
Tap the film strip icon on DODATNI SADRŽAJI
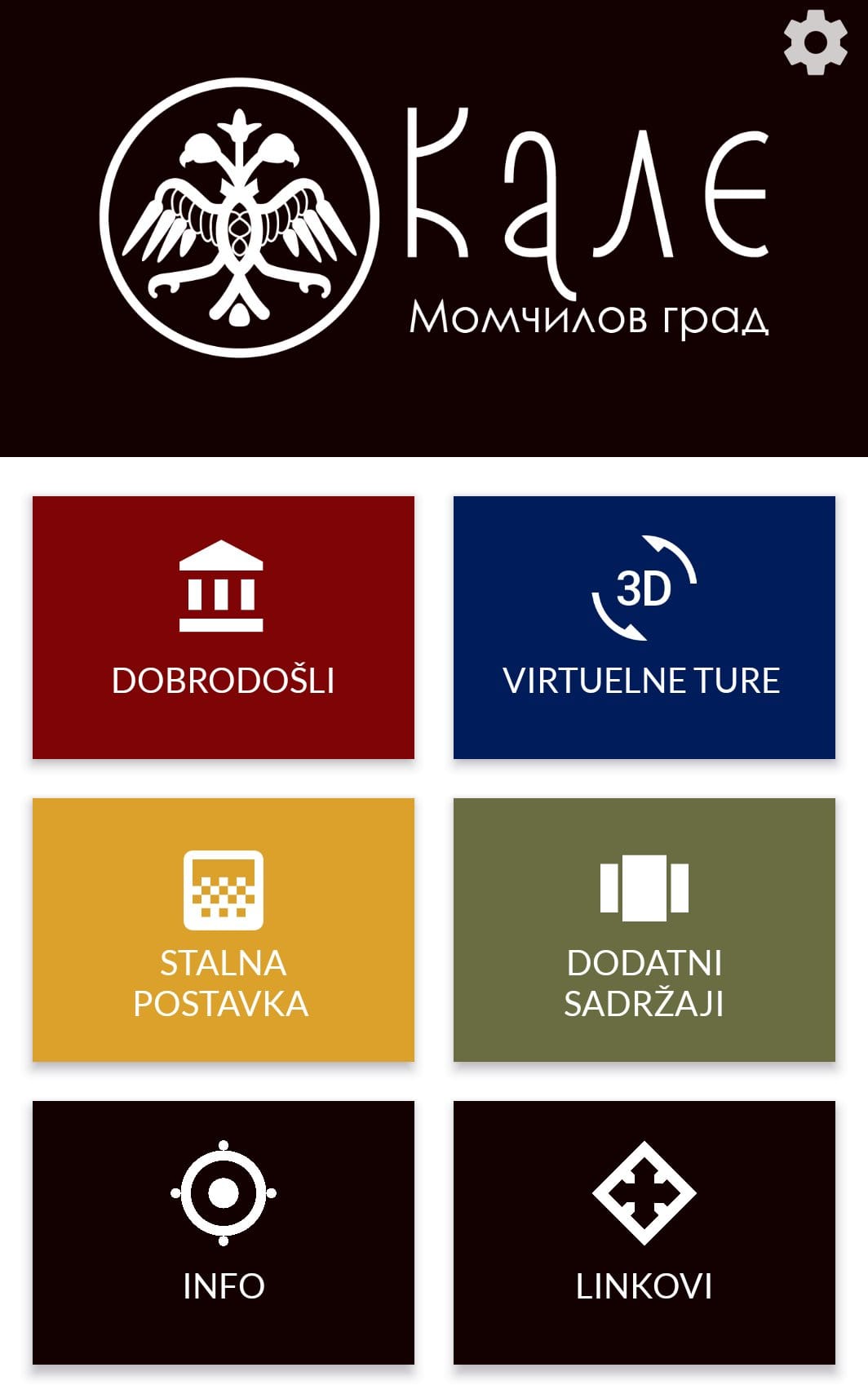click(x=642, y=890)
